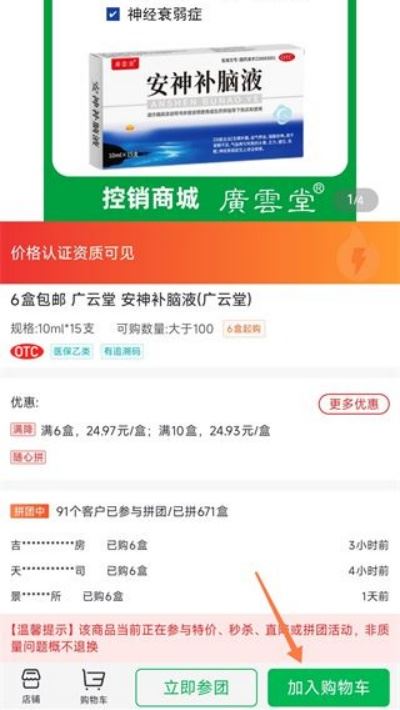Screen dimensions: 400x710
Task: Join the group buy with 立即参团
Action: pyautogui.click(x=196, y=687)
